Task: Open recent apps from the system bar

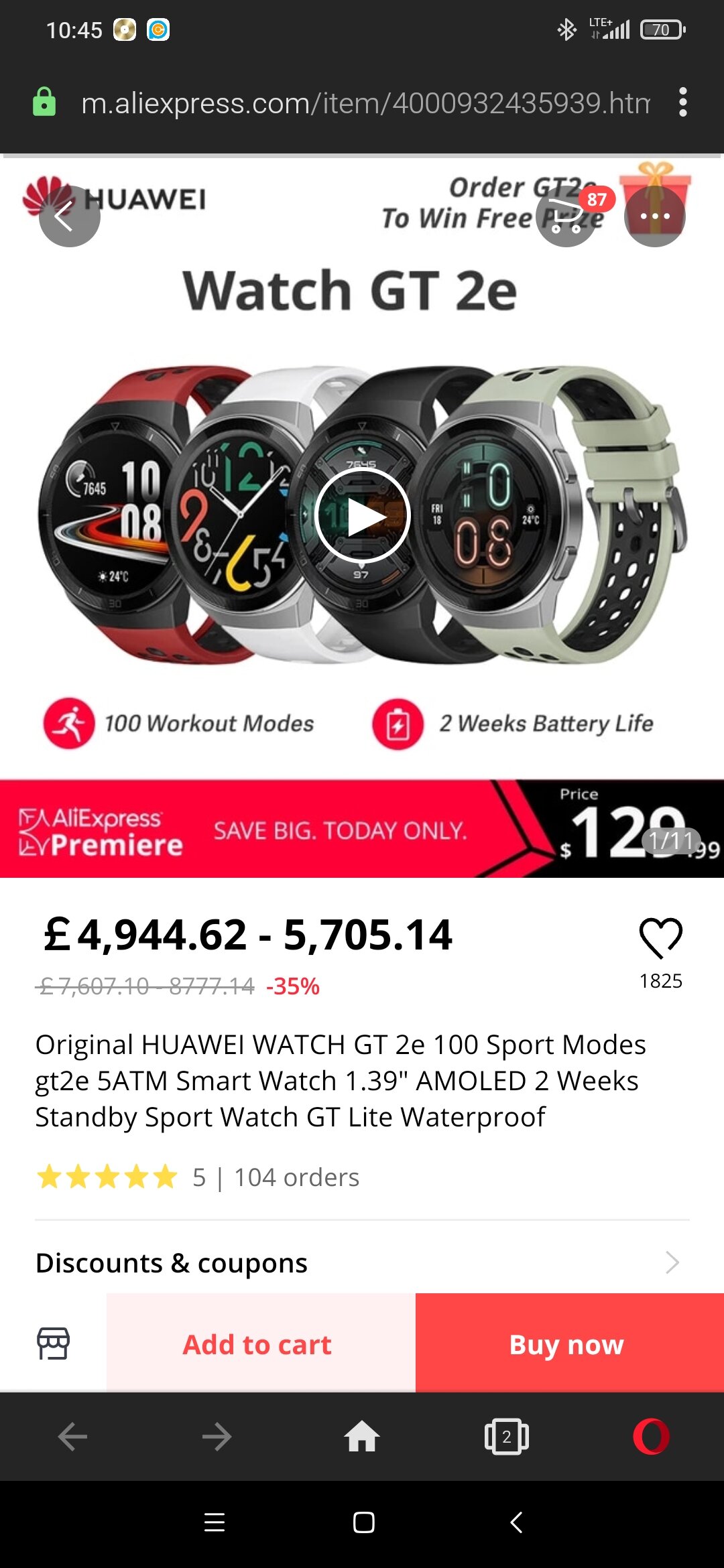Action: point(215,1522)
